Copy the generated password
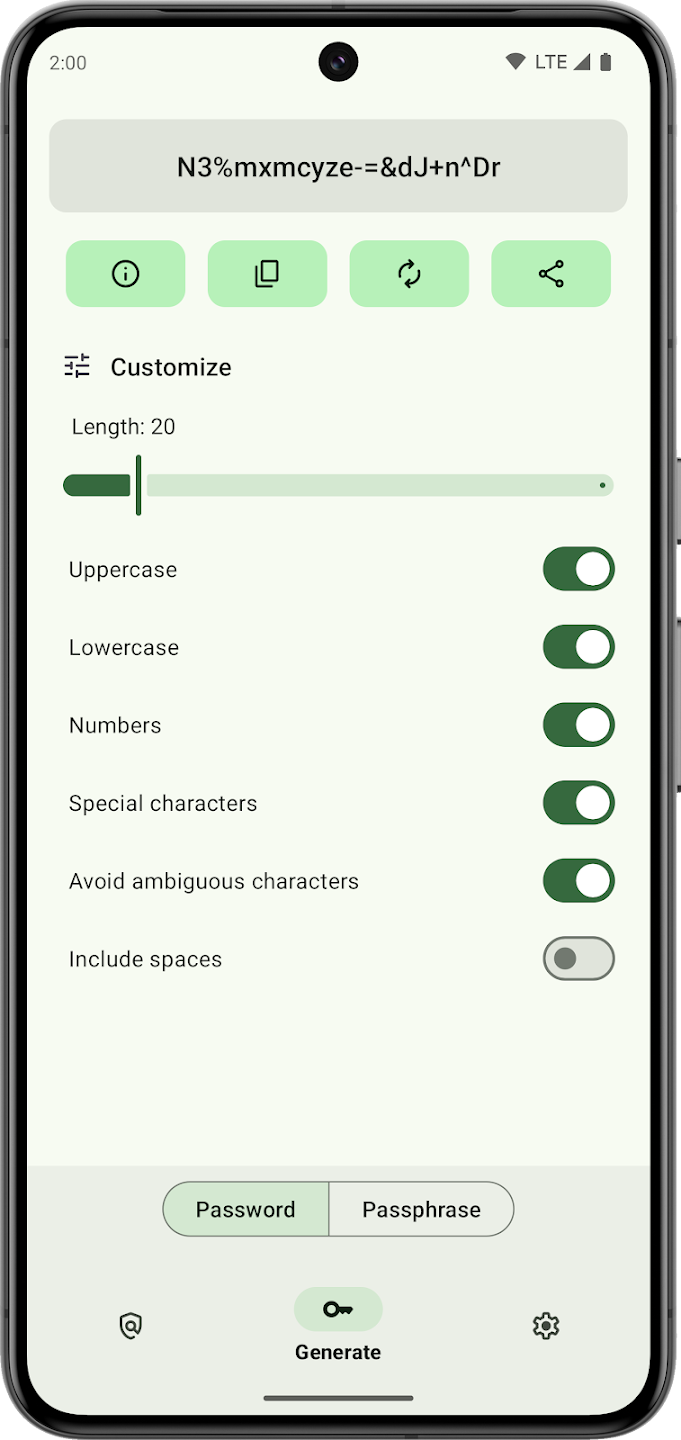 [x=267, y=273]
